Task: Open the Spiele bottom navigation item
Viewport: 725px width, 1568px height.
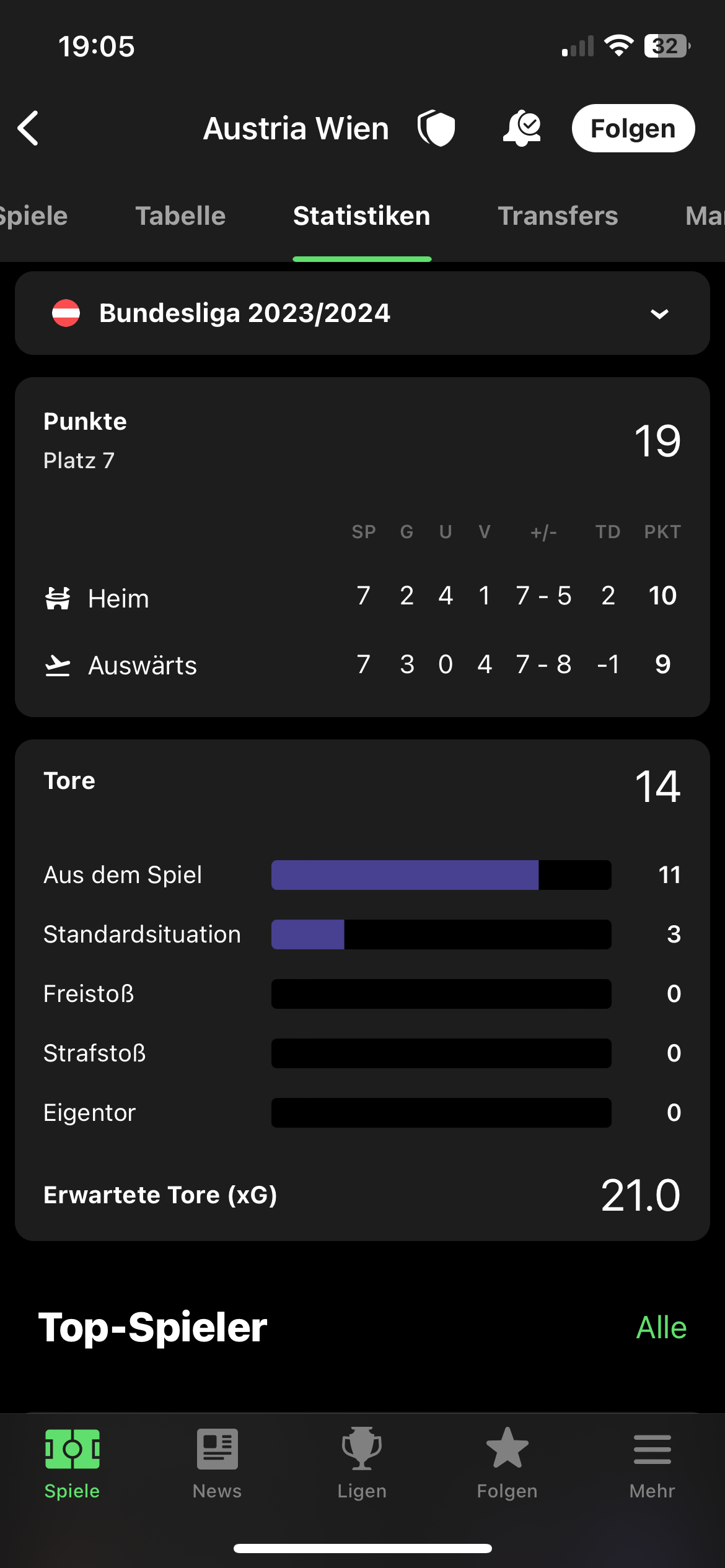Action: tap(72, 1464)
